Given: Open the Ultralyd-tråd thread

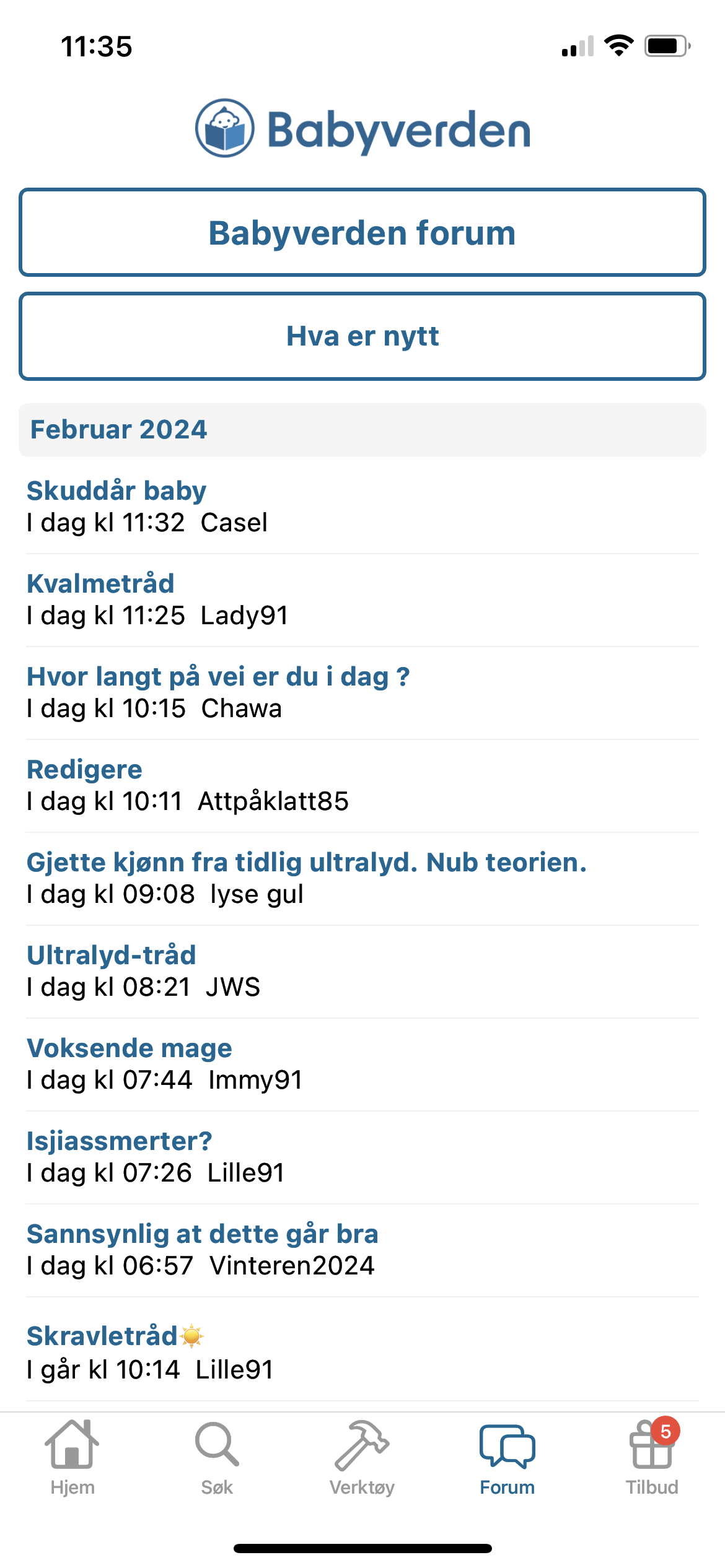Looking at the screenshot, I should point(112,956).
